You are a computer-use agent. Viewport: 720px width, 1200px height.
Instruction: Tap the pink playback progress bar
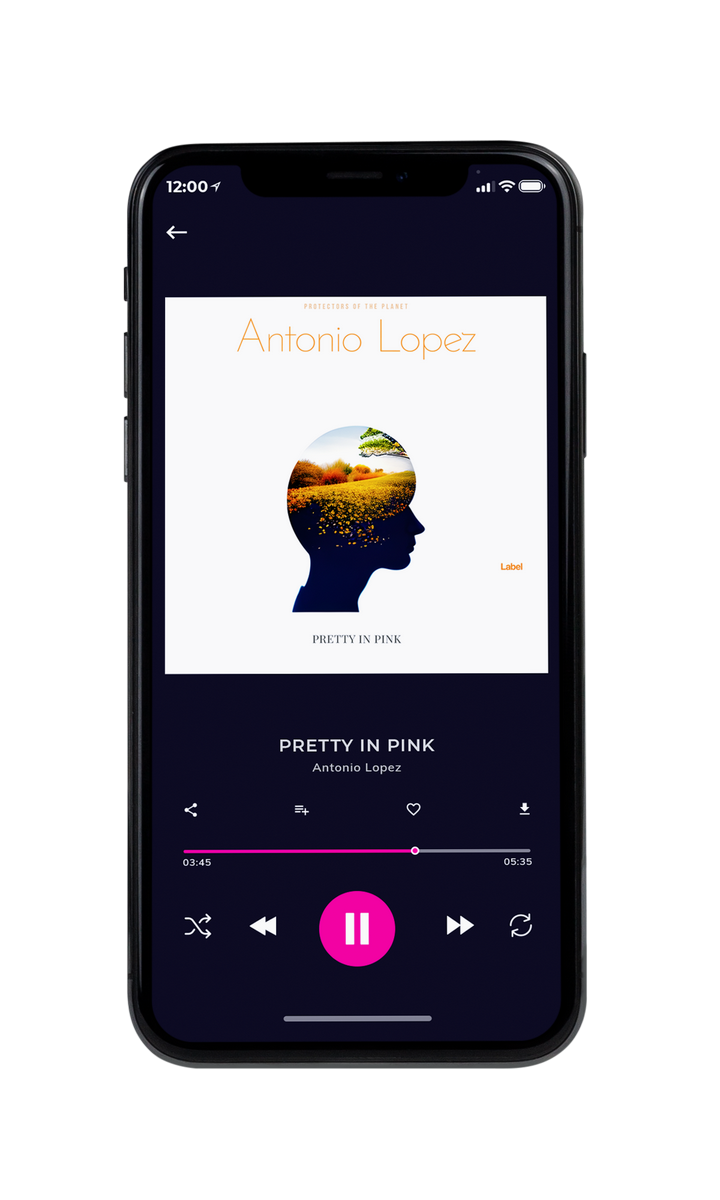click(357, 851)
